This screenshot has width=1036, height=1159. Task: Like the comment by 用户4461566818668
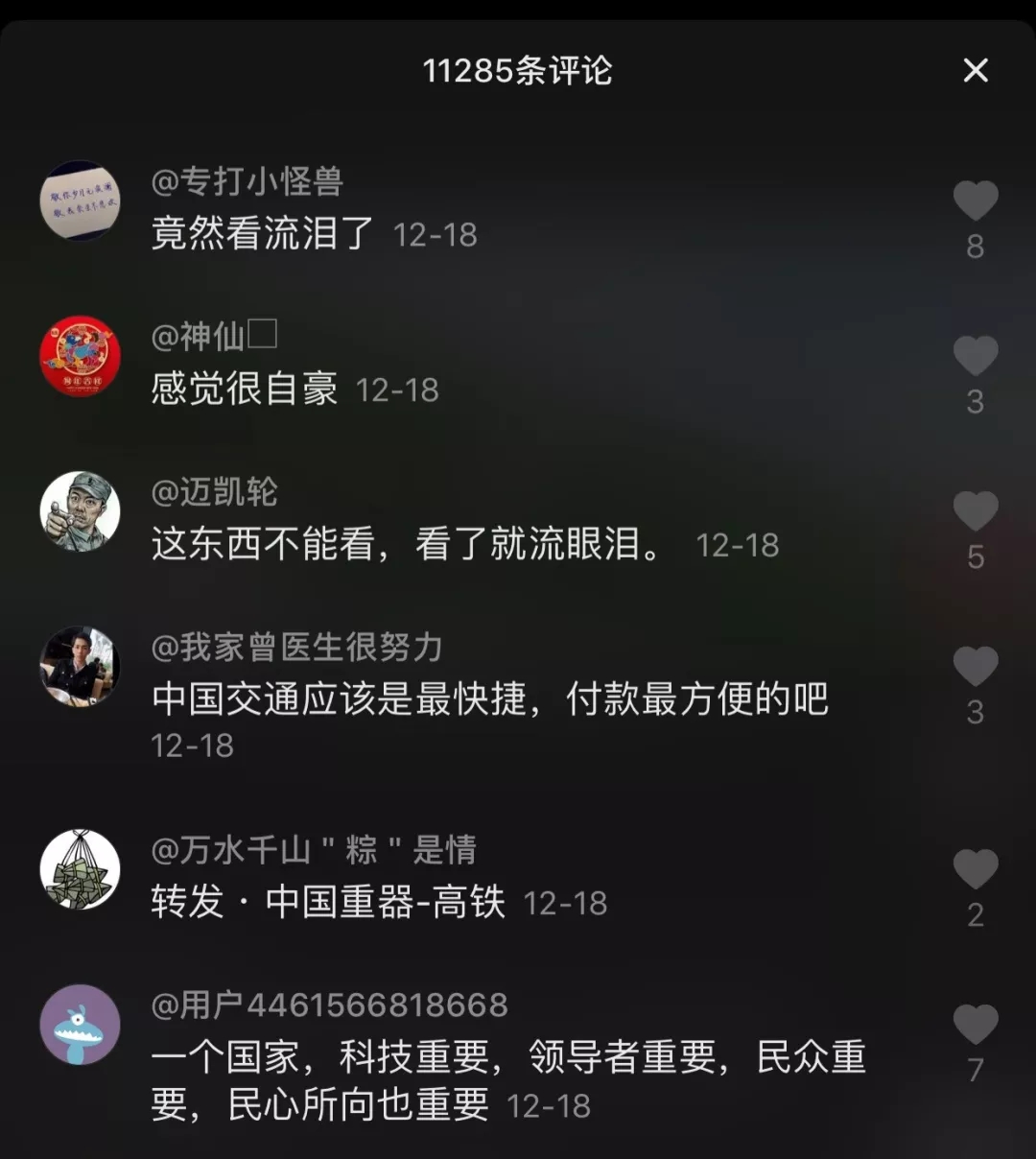click(x=976, y=1025)
